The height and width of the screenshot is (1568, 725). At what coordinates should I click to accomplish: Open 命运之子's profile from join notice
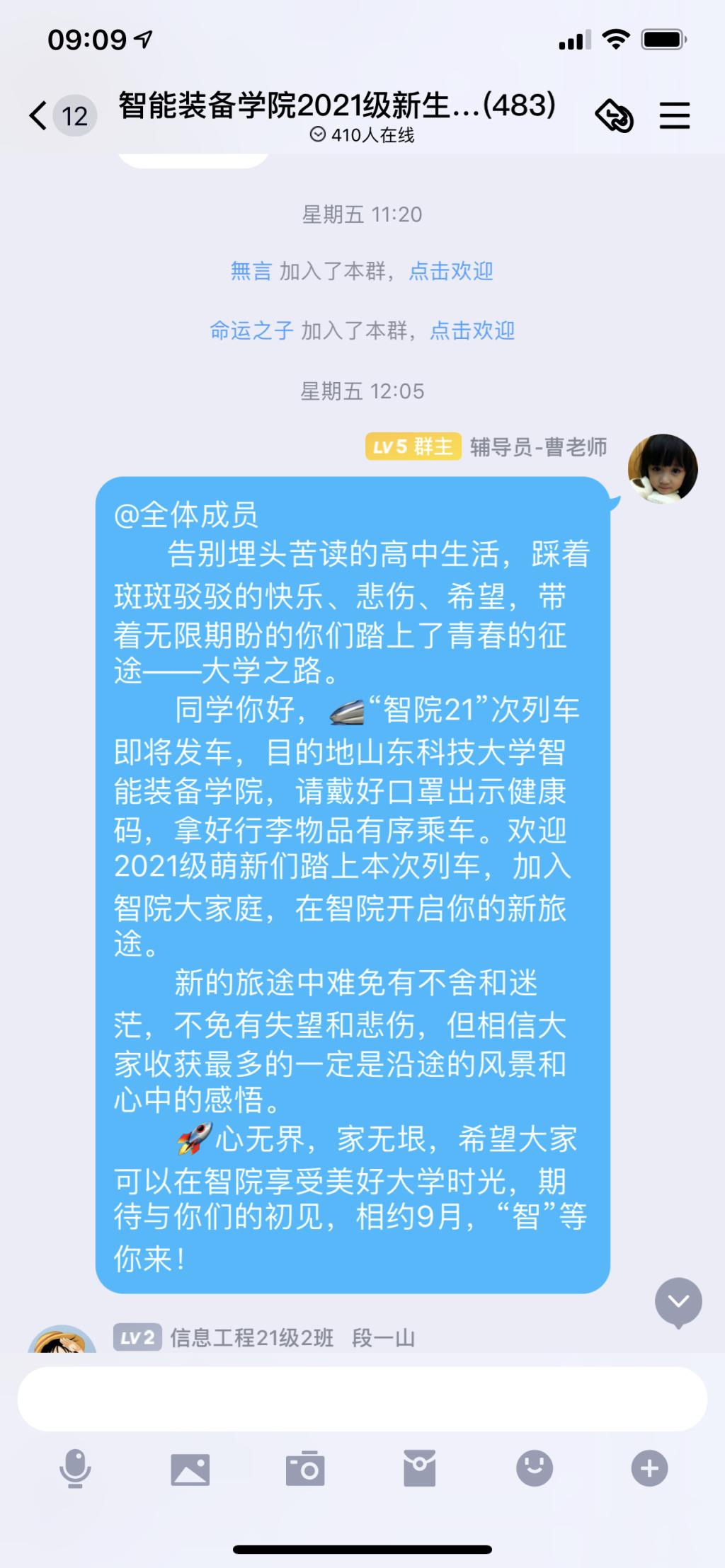[251, 330]
